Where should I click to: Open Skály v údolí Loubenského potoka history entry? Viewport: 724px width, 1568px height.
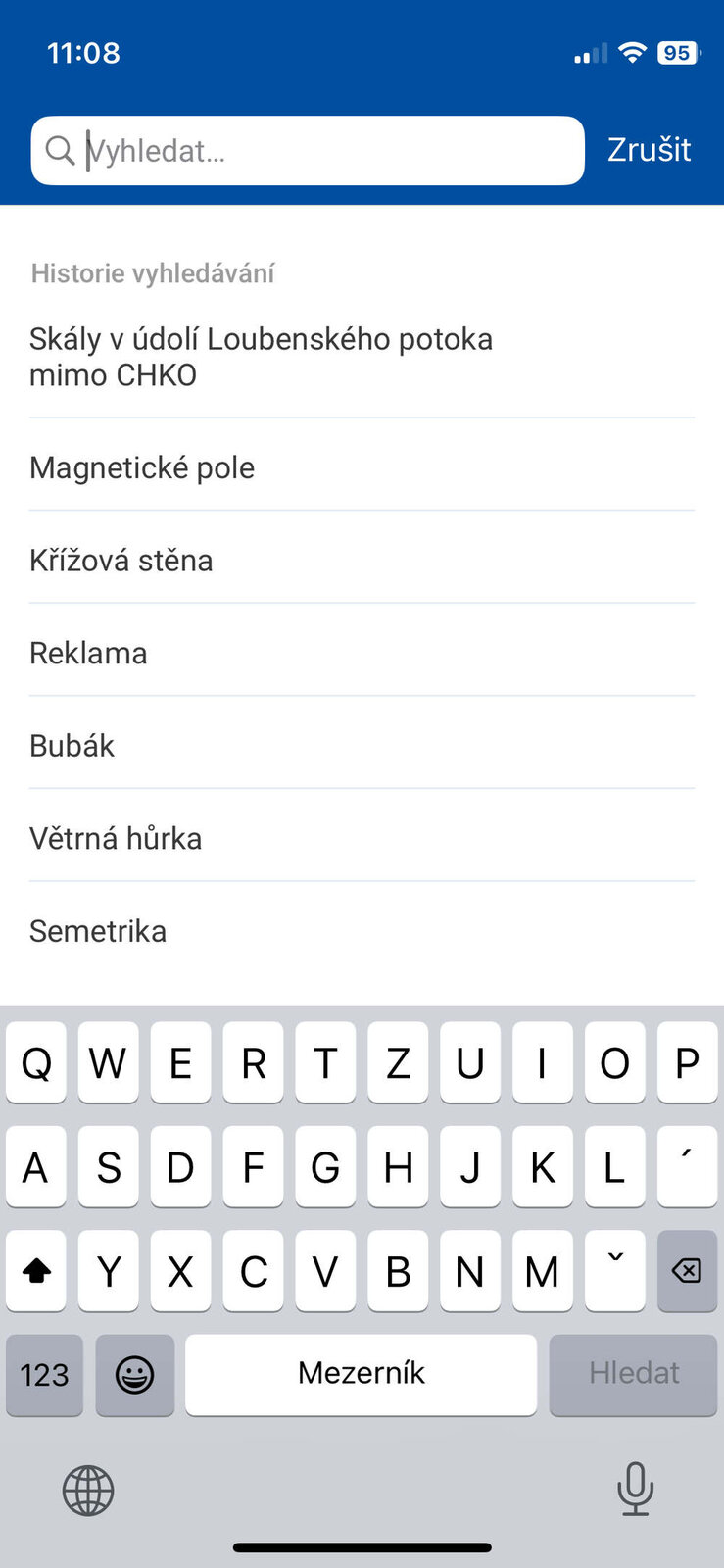pos(362,358)
